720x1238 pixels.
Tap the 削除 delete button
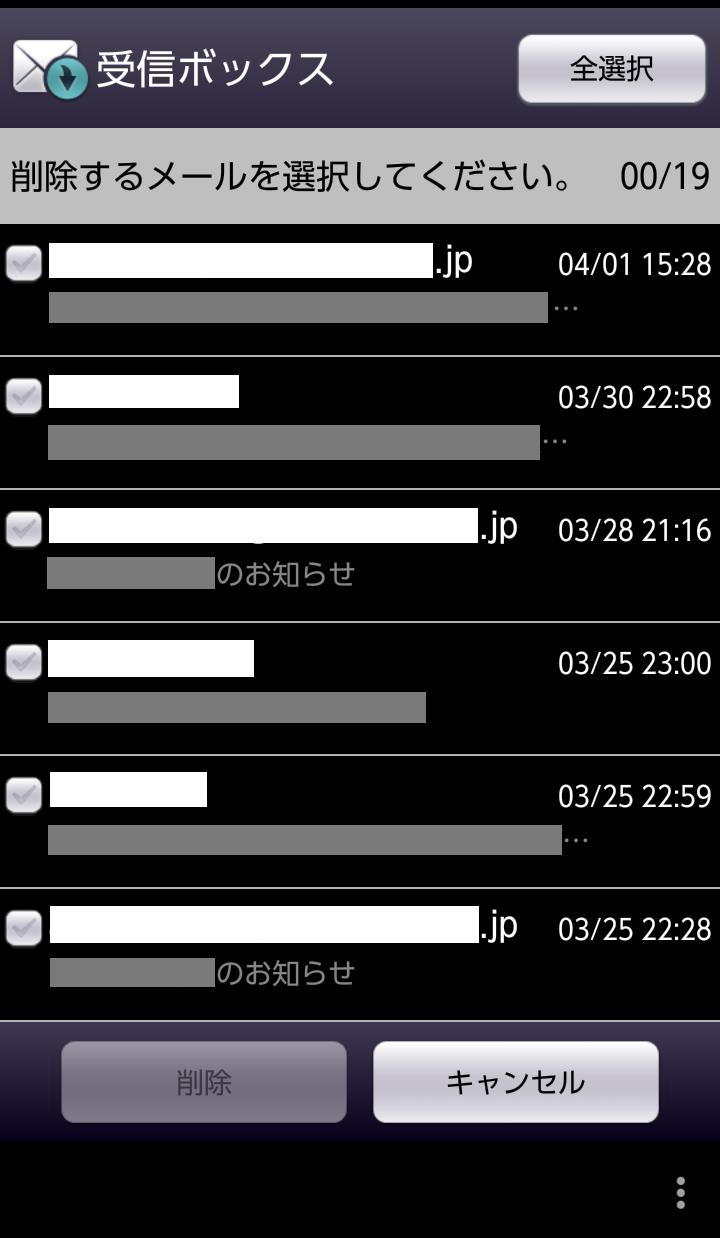coord(204,1082)
